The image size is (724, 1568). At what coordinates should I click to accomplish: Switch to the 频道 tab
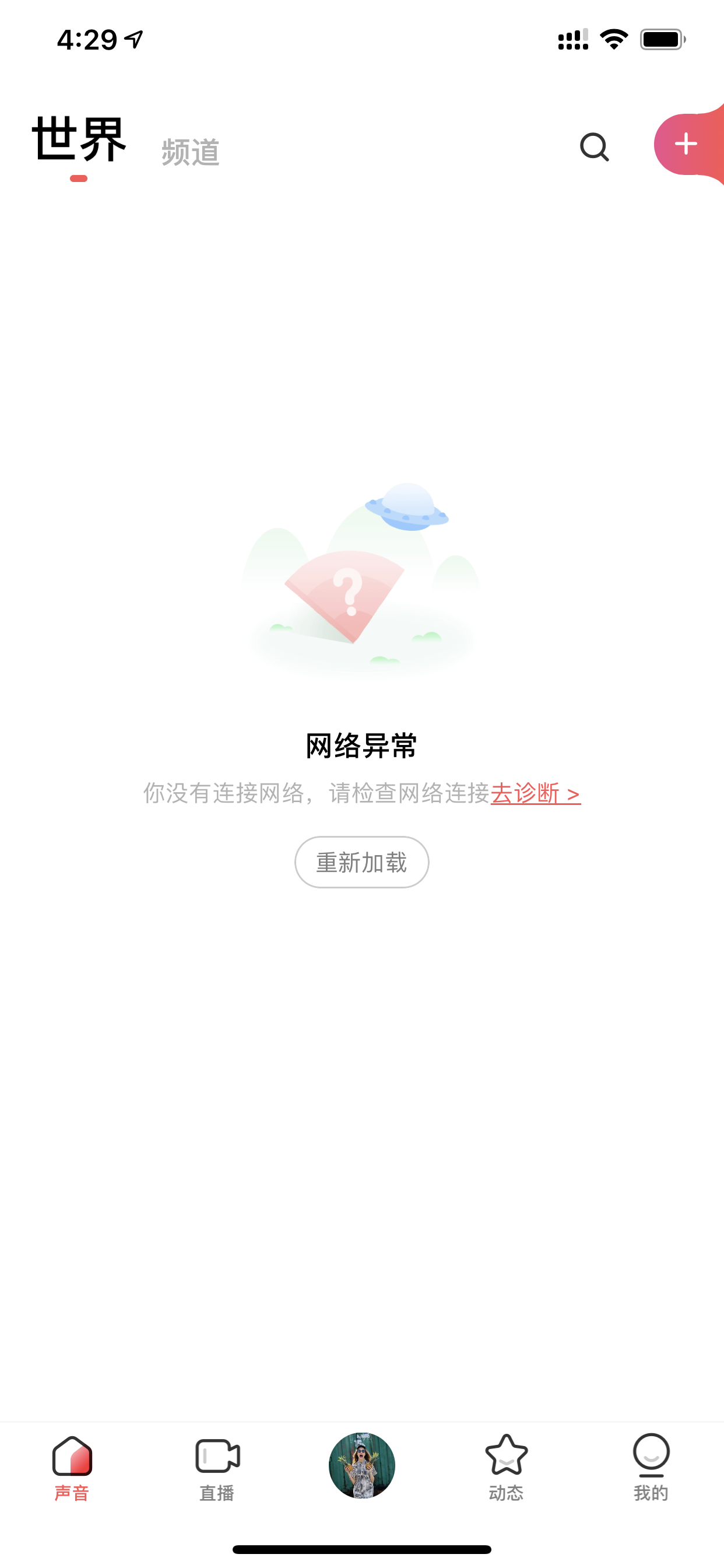pyautogui.click(x=191, y=152)
